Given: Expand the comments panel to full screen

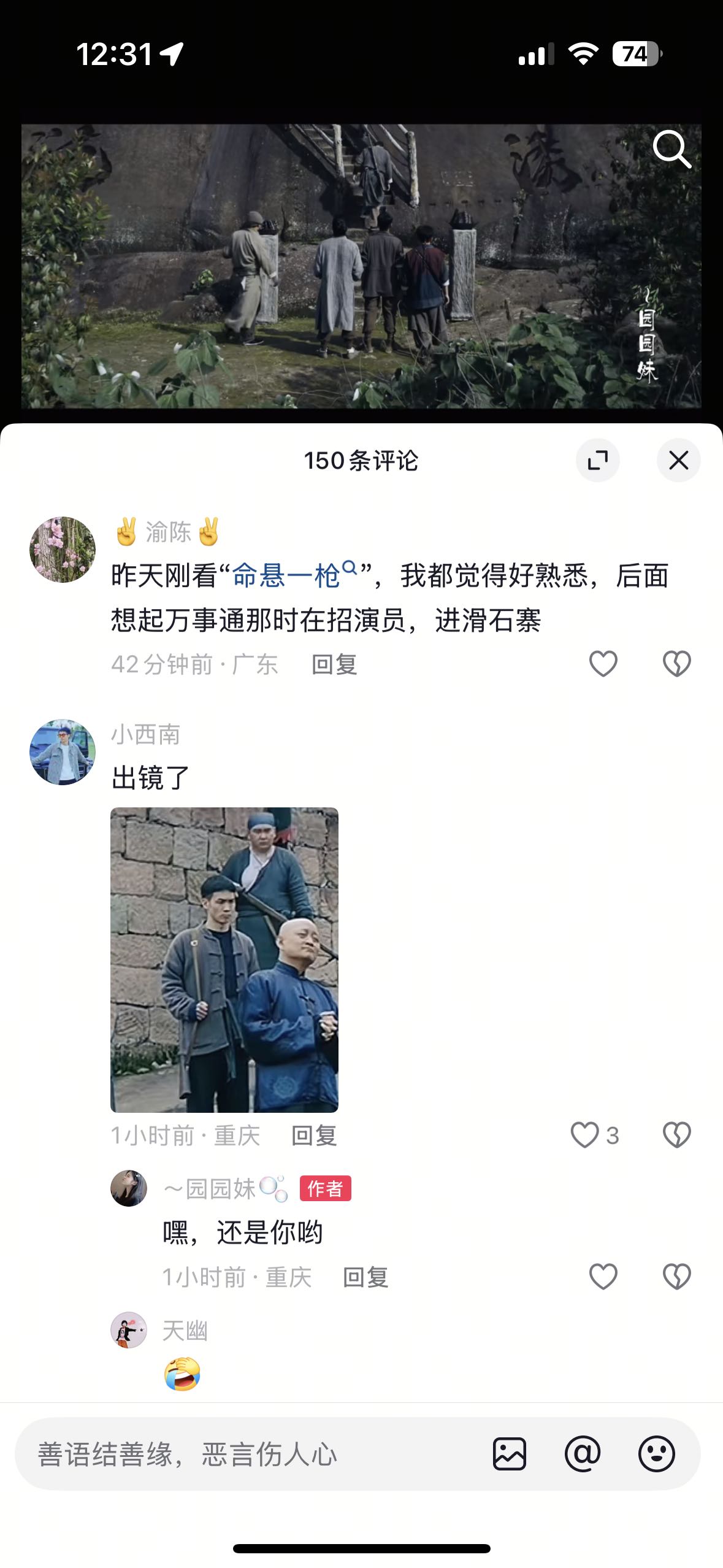Looking at the screenshot, I should click(x=597, y=460).
